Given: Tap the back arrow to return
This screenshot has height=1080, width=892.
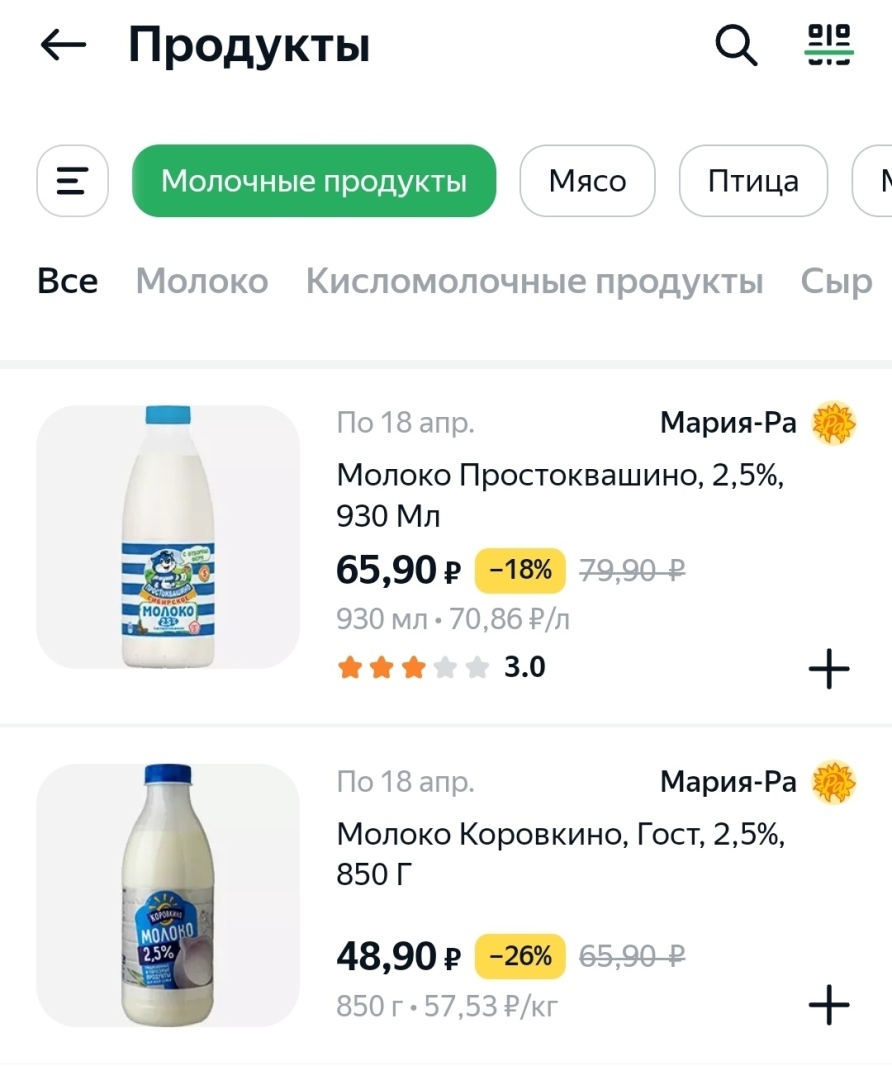Looking at the screenshot, I should [61, 44].
